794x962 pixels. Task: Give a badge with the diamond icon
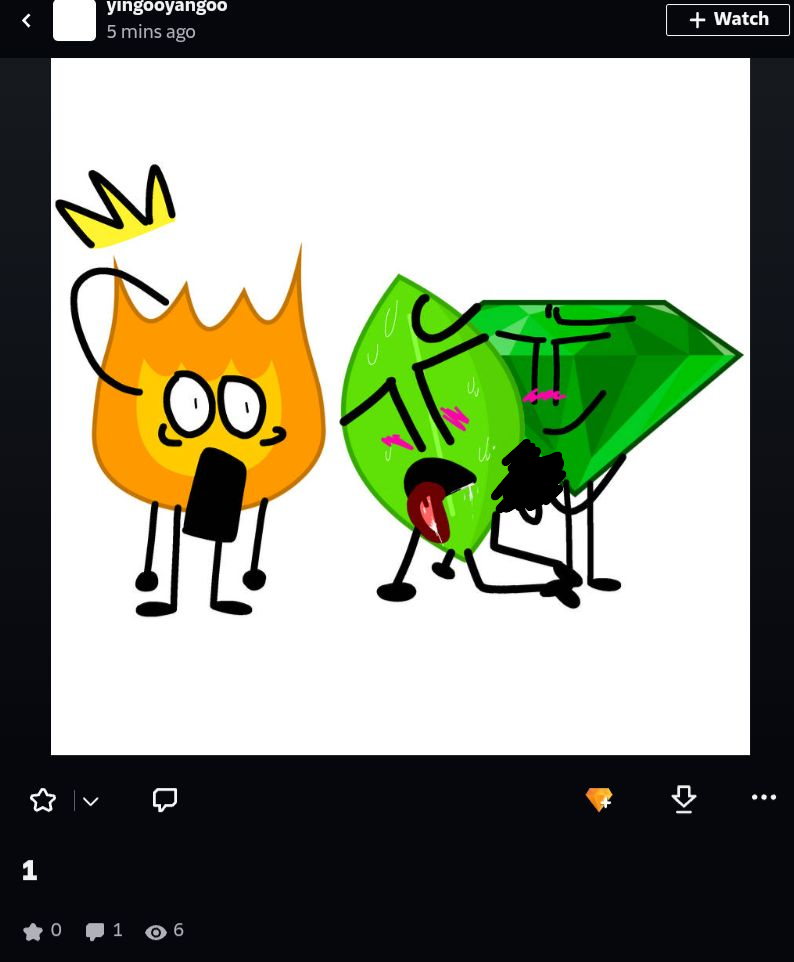tap(599, 799)
